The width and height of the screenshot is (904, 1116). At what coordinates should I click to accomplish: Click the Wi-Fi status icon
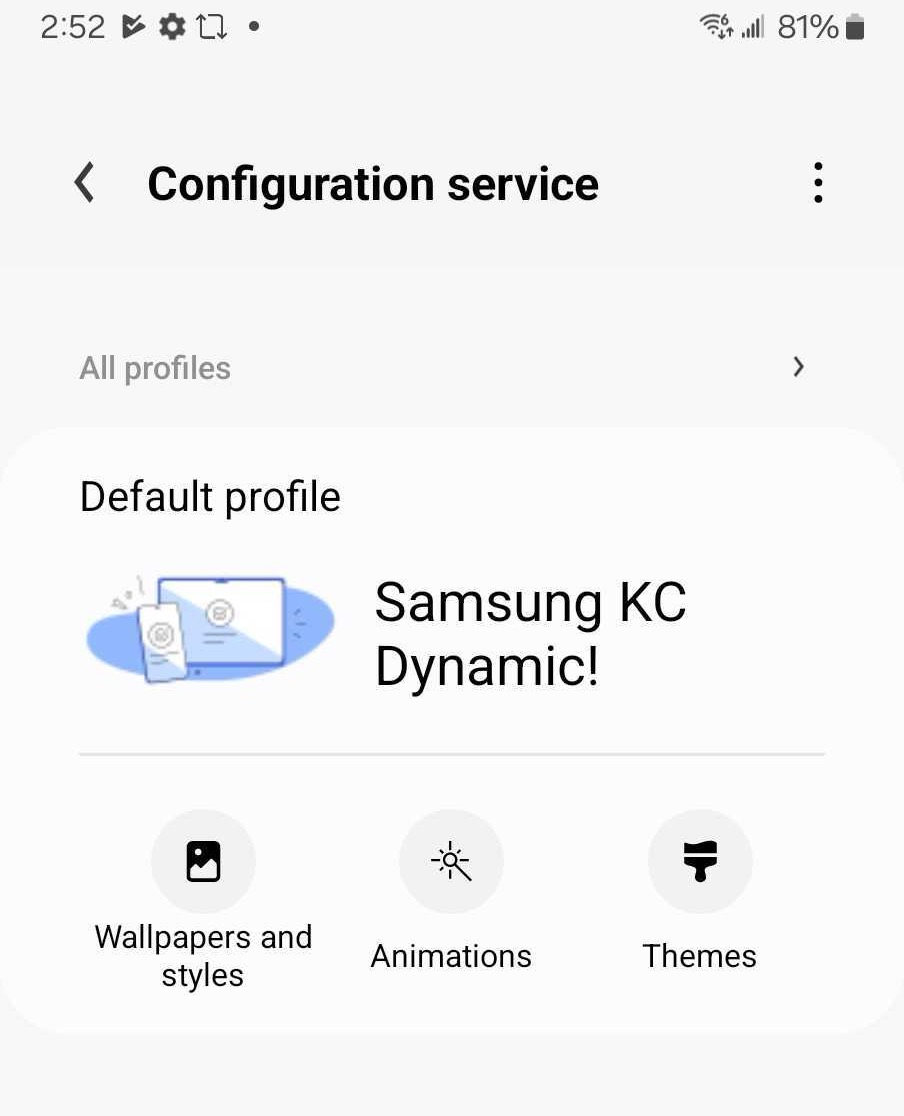click(716, 26)
